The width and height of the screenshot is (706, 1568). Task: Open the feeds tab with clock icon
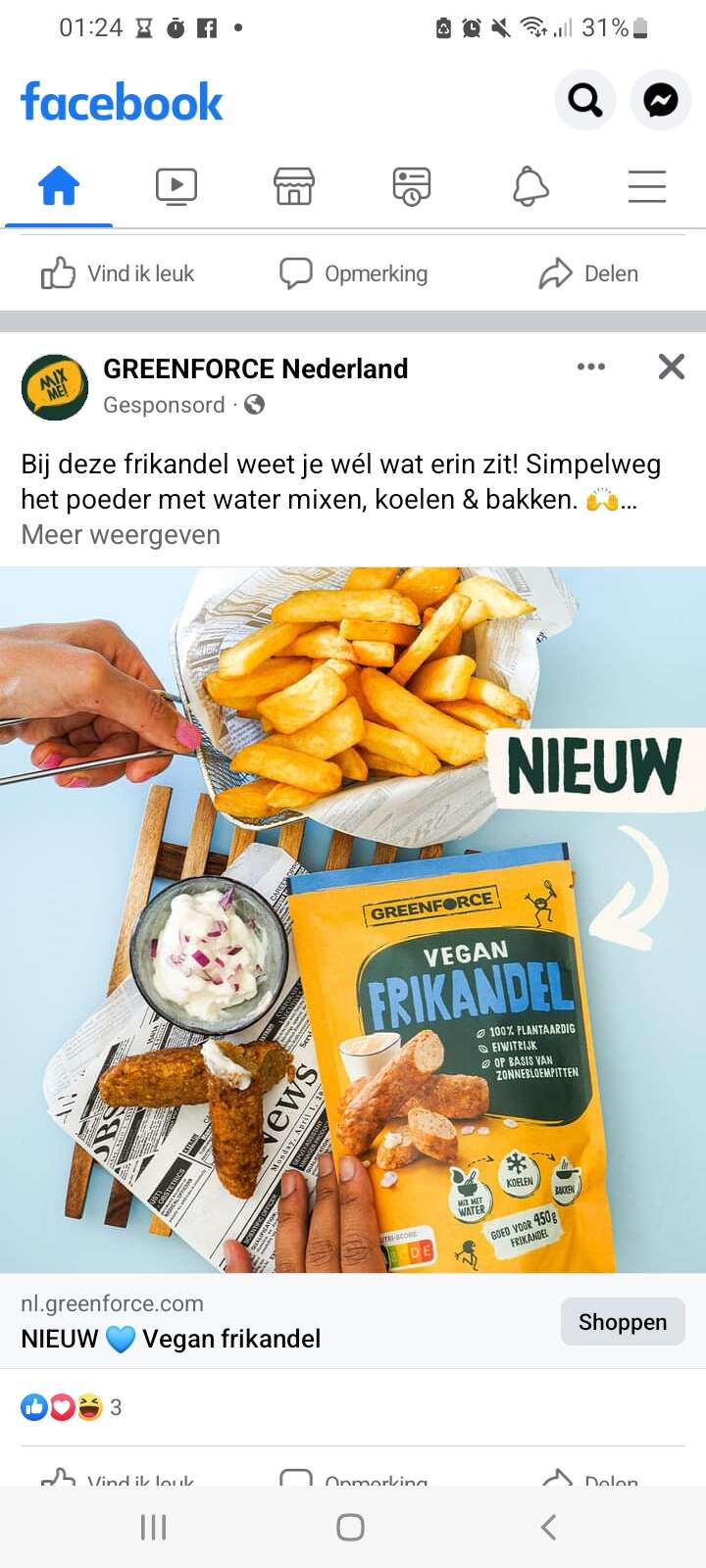point(412,186)
